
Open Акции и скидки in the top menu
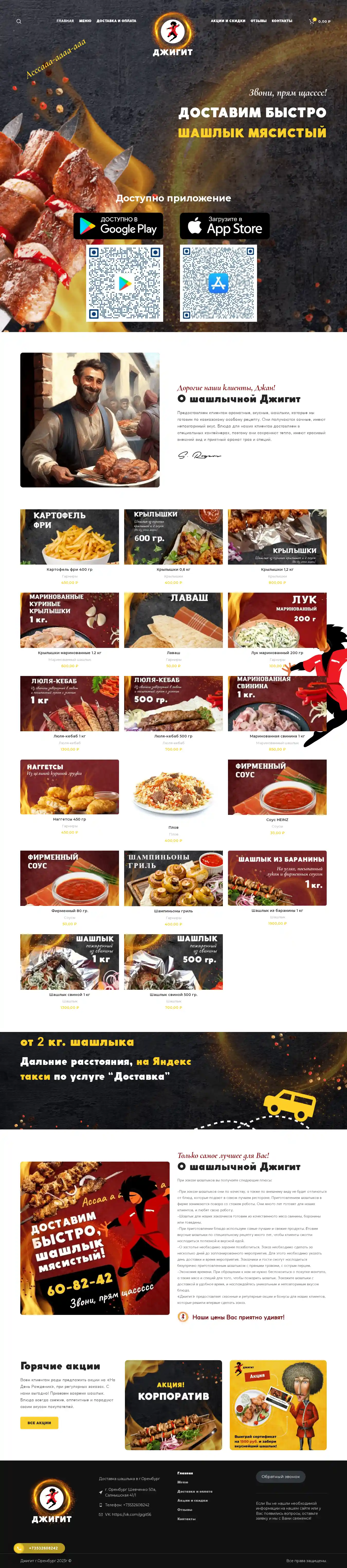[x=228, y=21]
